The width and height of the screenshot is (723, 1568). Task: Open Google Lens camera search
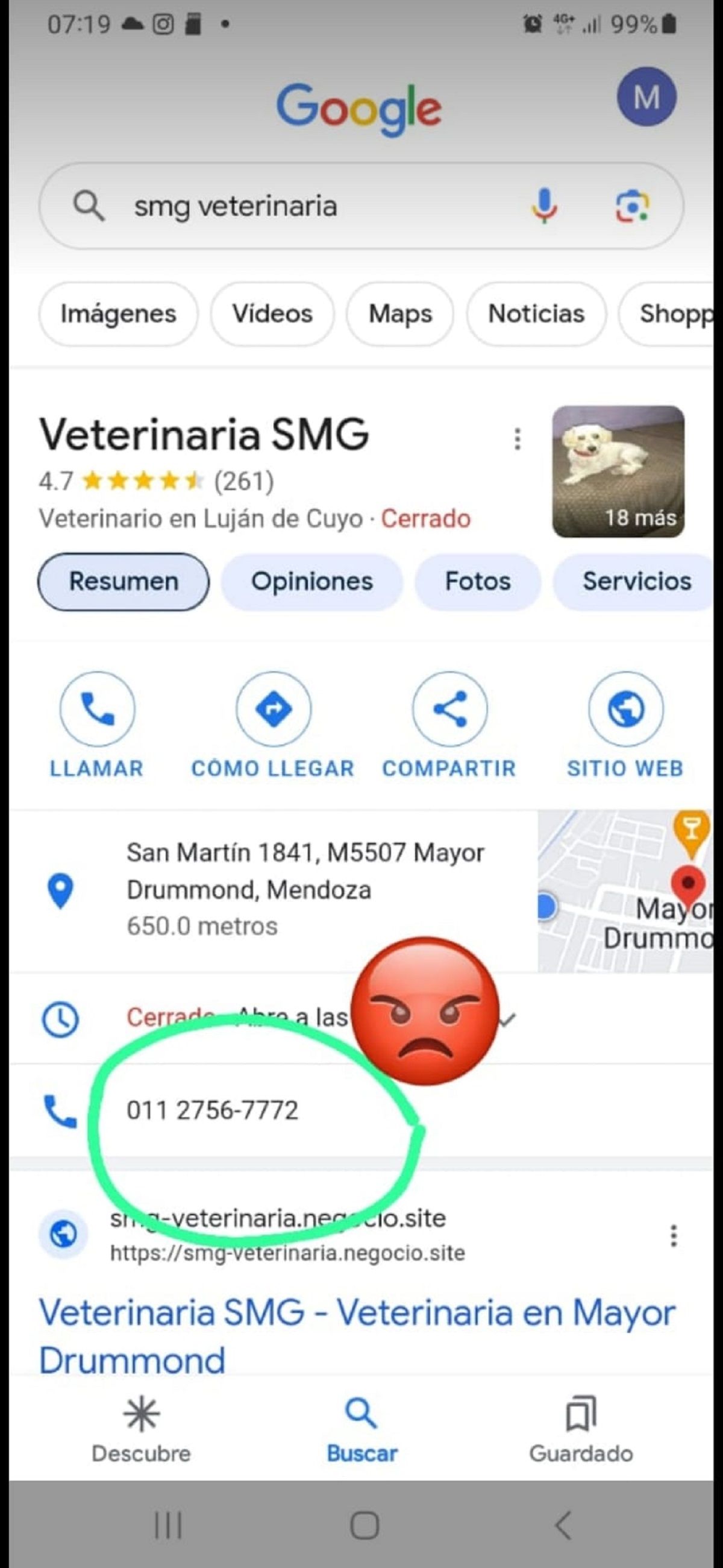(x=631, y=206)
